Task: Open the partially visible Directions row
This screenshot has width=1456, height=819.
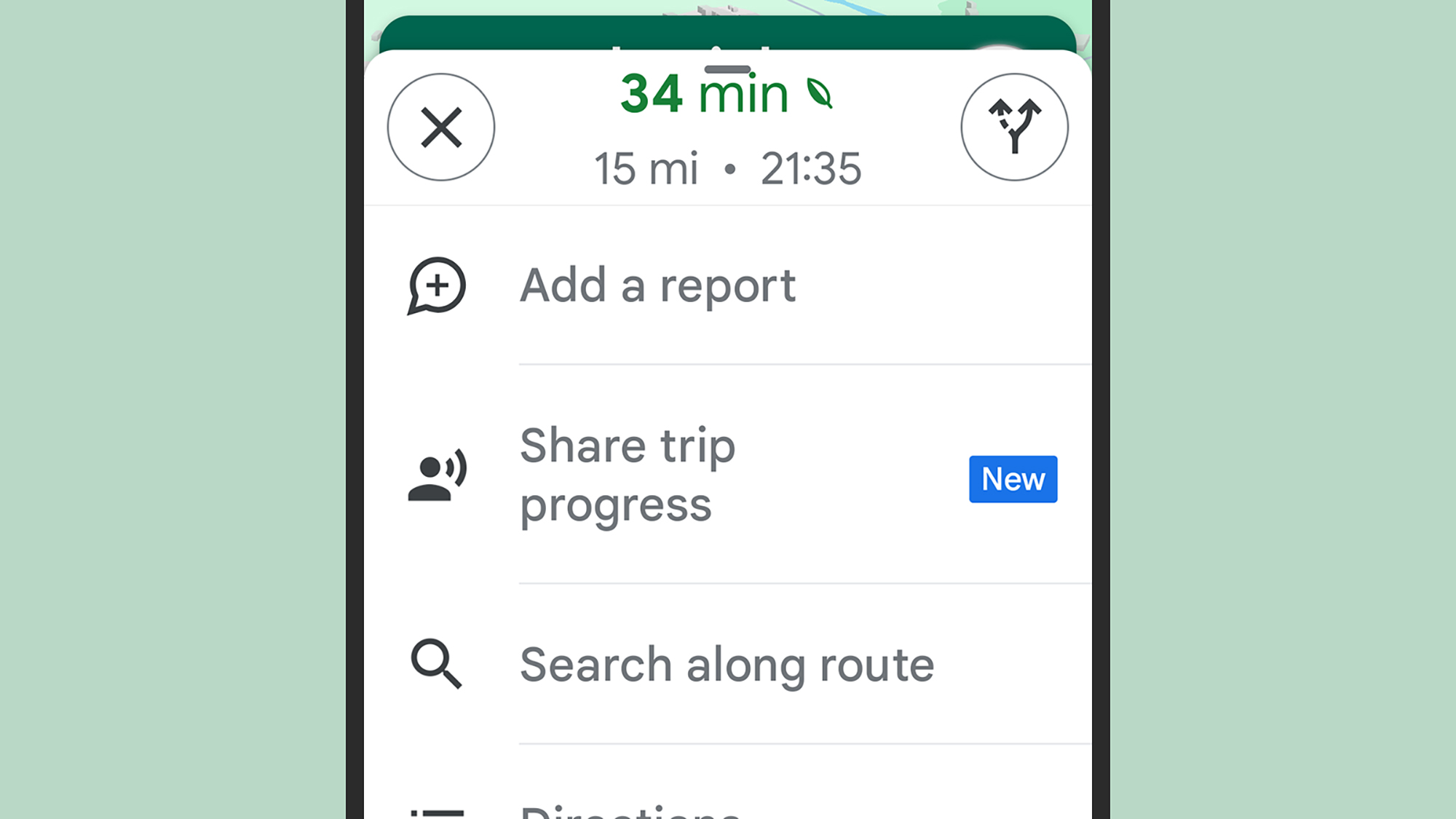Action: [630, 810]
